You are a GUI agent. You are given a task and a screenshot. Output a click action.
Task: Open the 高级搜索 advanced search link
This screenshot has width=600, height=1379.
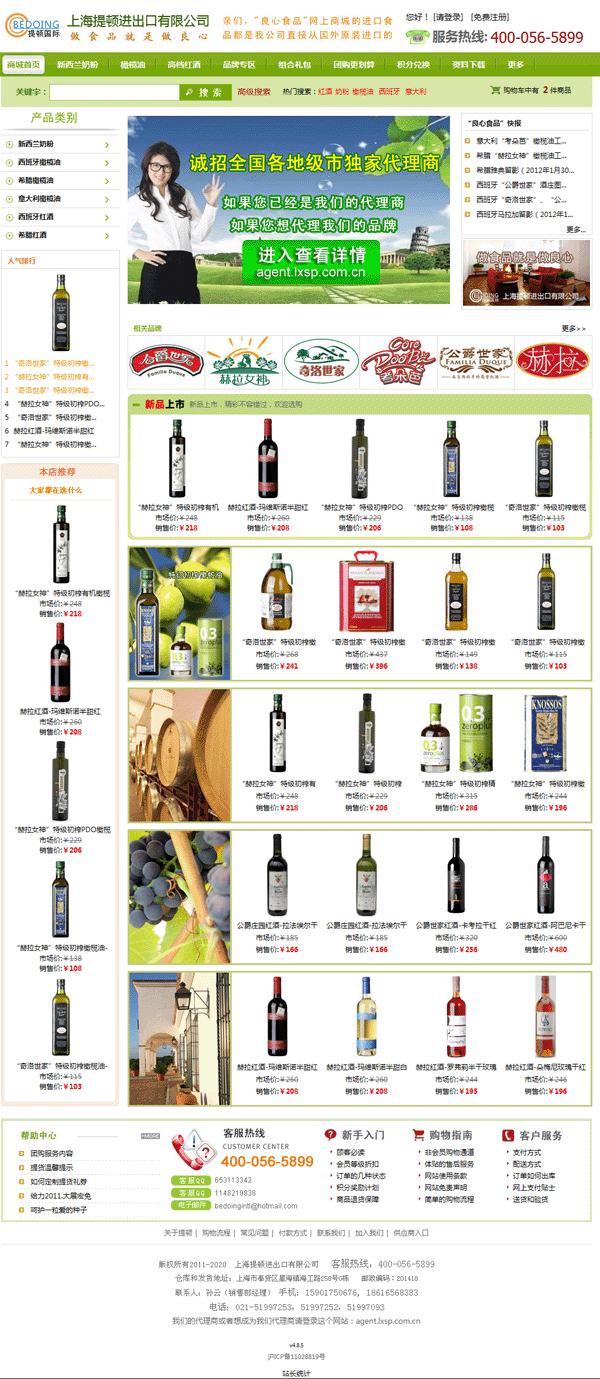[254, 92]
